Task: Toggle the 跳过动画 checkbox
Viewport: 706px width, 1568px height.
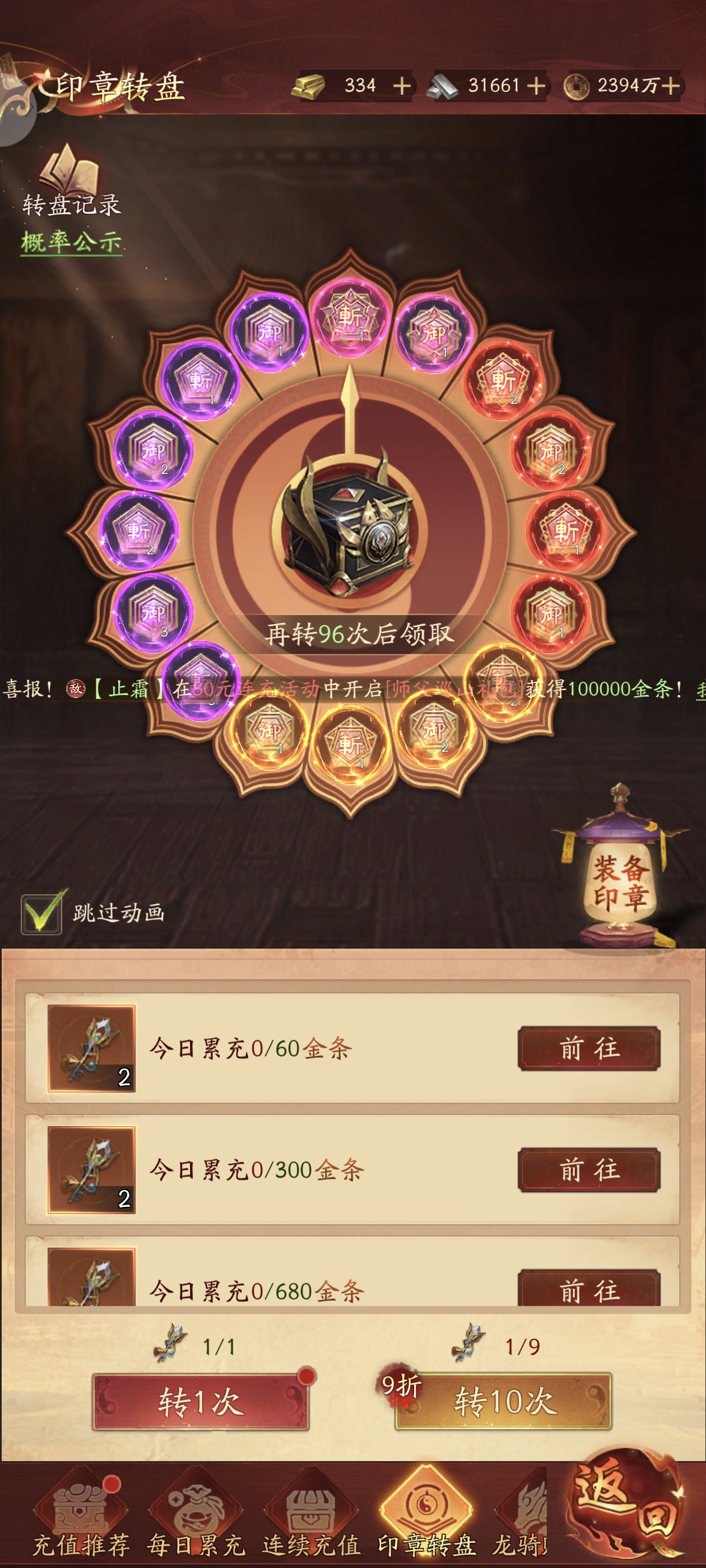Action: point(41,912)
